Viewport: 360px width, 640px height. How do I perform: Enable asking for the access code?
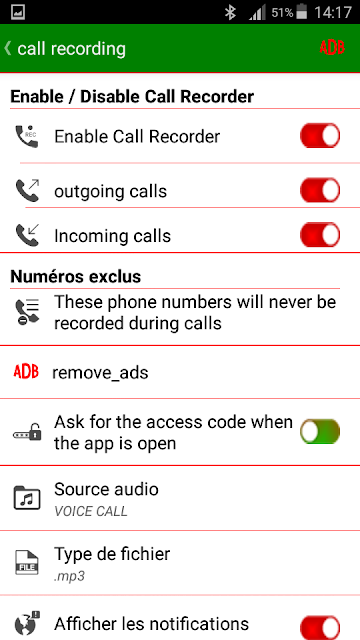pyautogui.click(x=320, y=431)
